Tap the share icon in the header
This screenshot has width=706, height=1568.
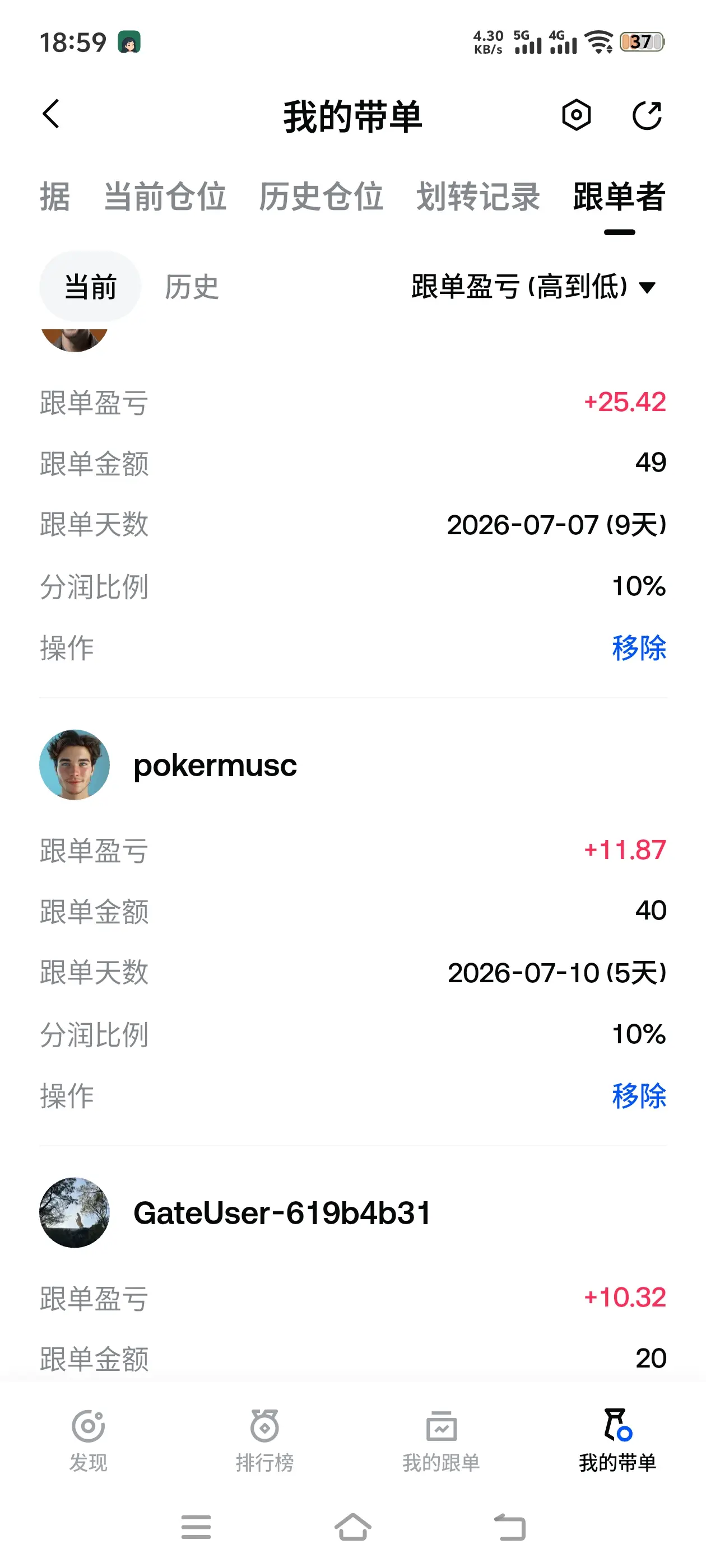[x=646, y=114]
